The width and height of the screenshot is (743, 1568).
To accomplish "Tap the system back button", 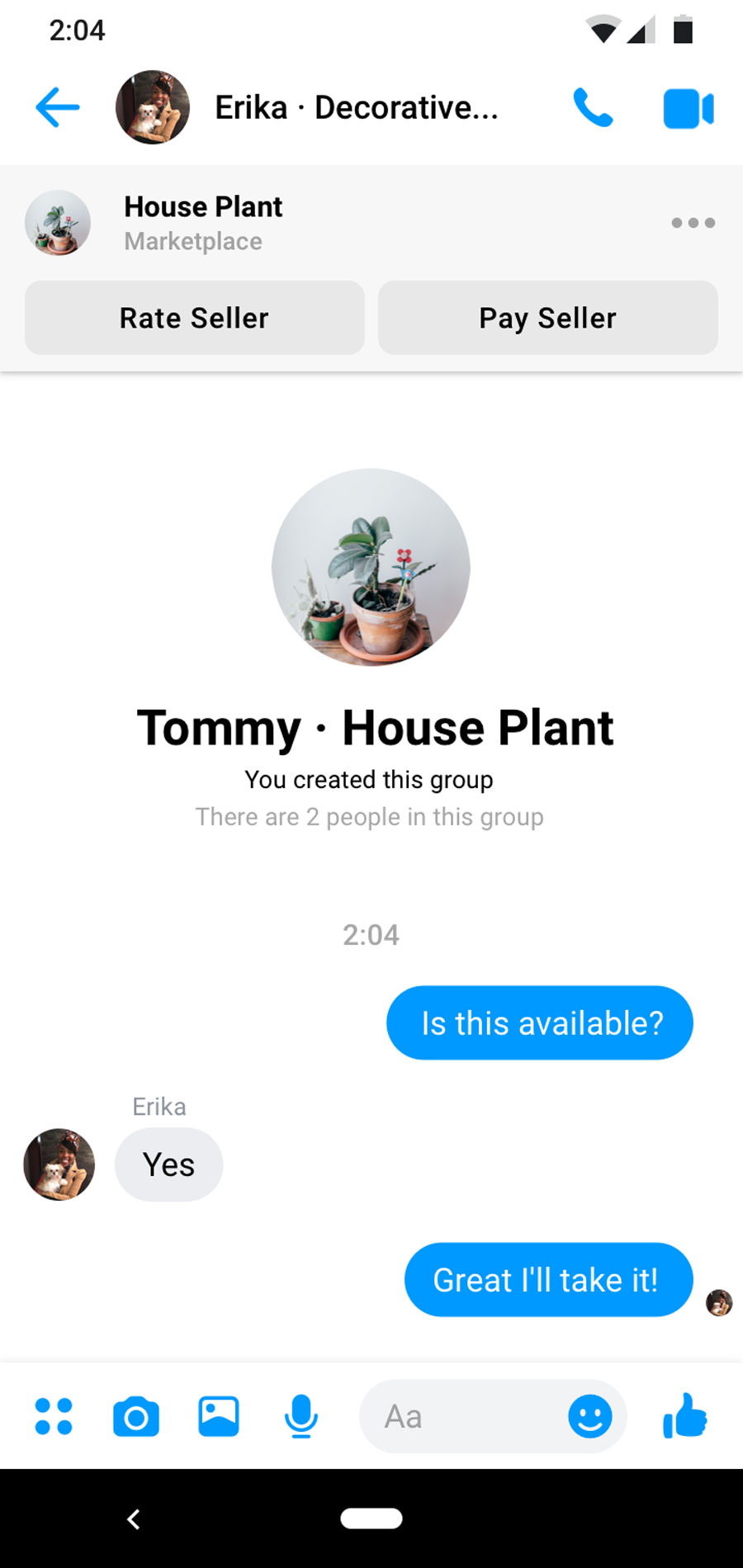I will (x=134, y=1518).
